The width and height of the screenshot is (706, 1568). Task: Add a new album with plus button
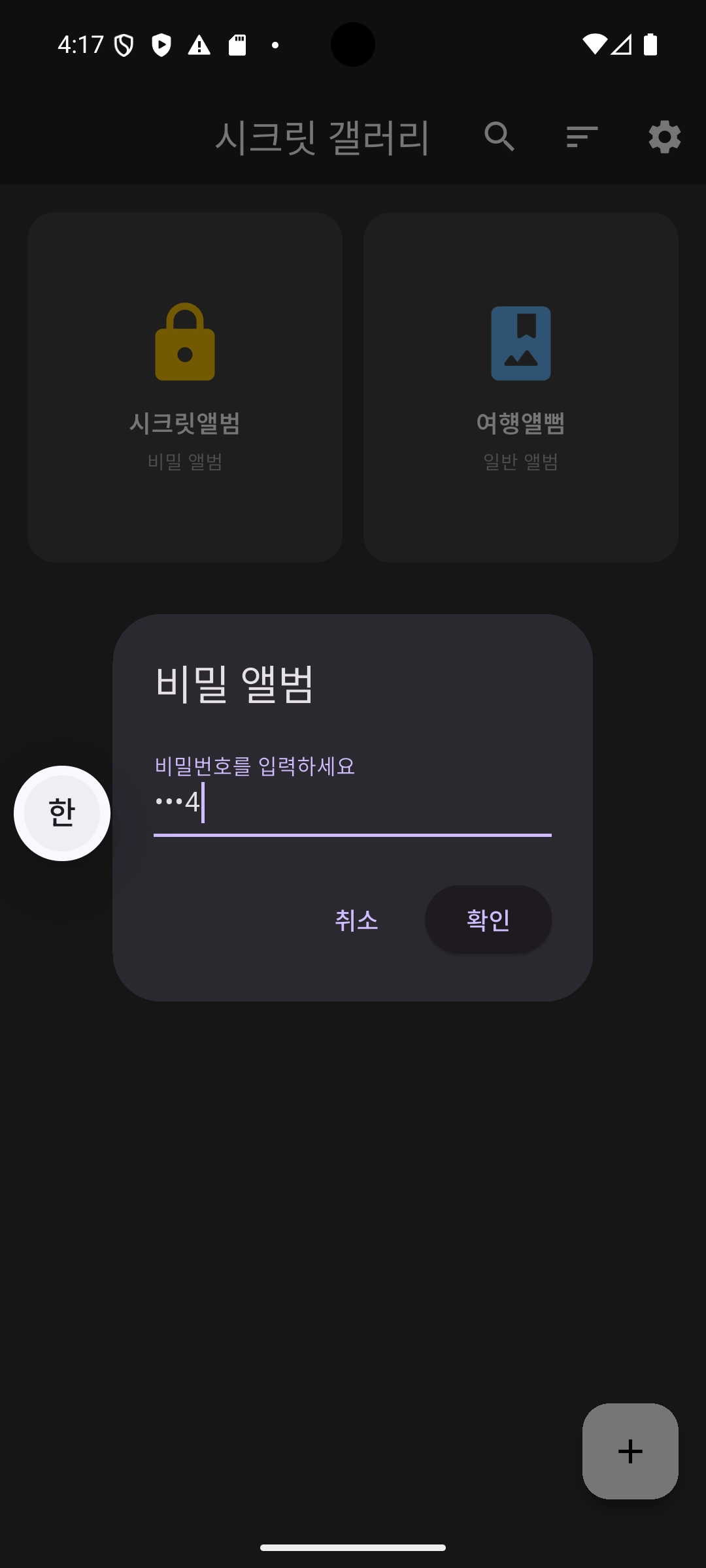[630, 1451]
